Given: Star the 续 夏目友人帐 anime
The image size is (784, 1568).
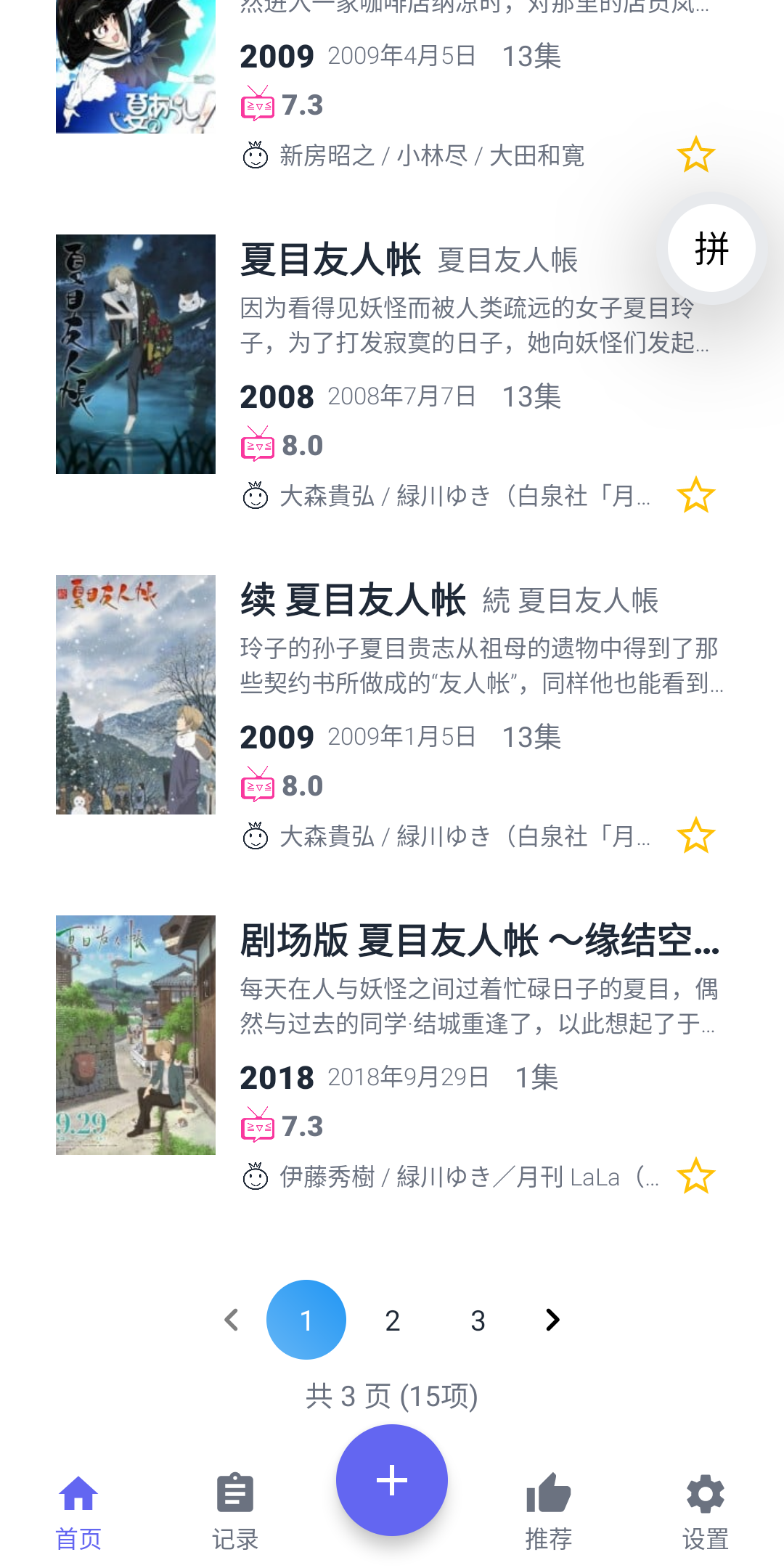Looking at the screenshot, I should [695, 836].
